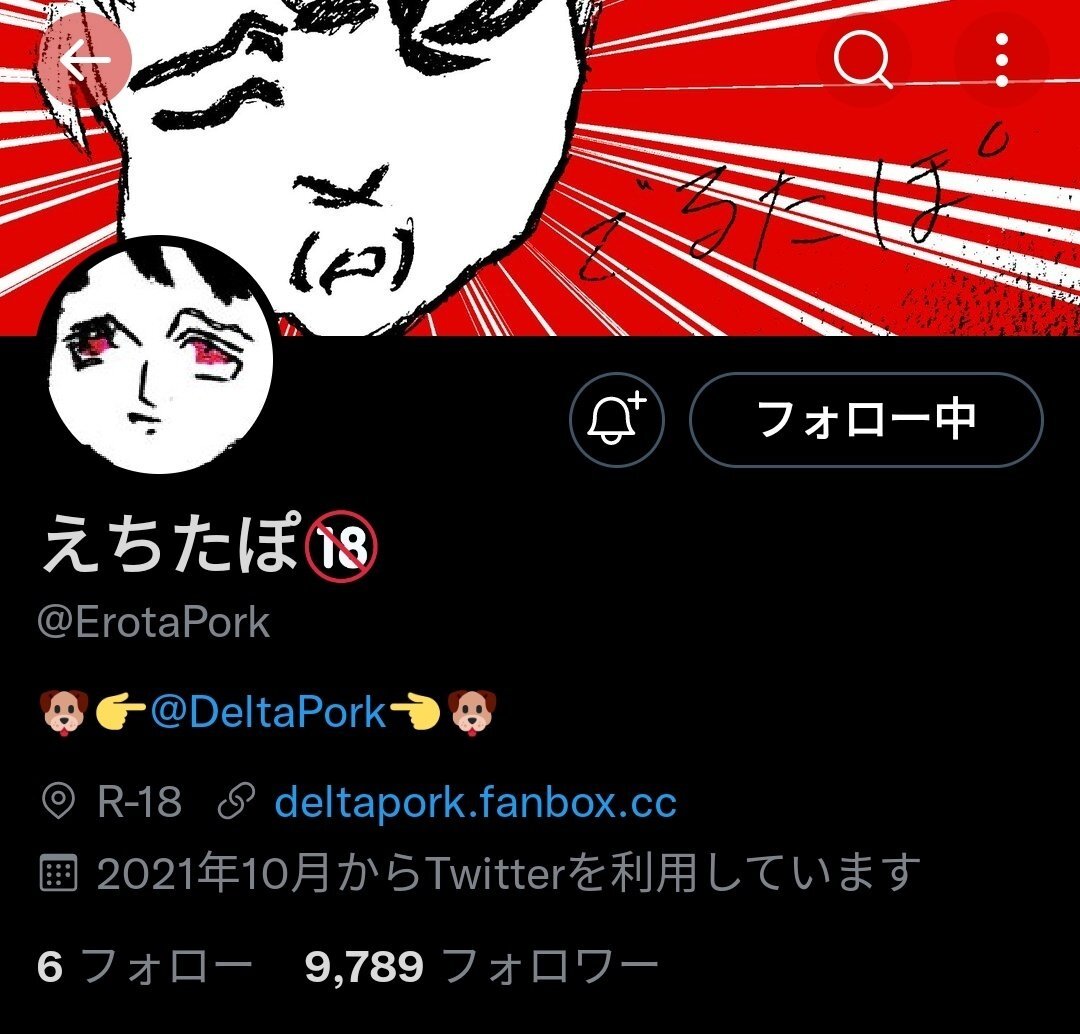1080x1034 pixels.
Task: Go back using the arrow button
Action: click(84, 62)
